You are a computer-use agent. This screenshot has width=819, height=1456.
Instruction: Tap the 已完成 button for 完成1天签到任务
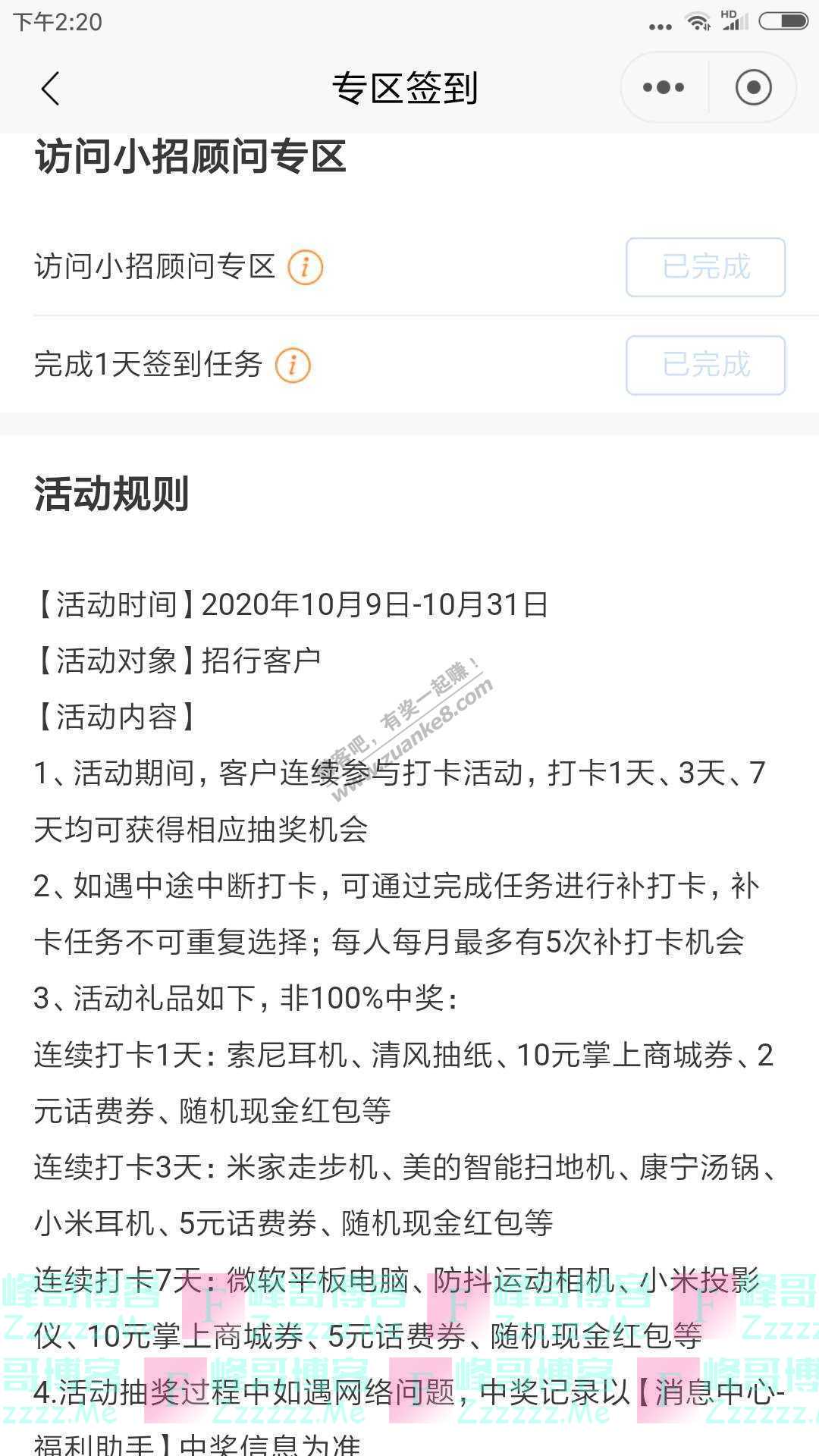(704, 366)
